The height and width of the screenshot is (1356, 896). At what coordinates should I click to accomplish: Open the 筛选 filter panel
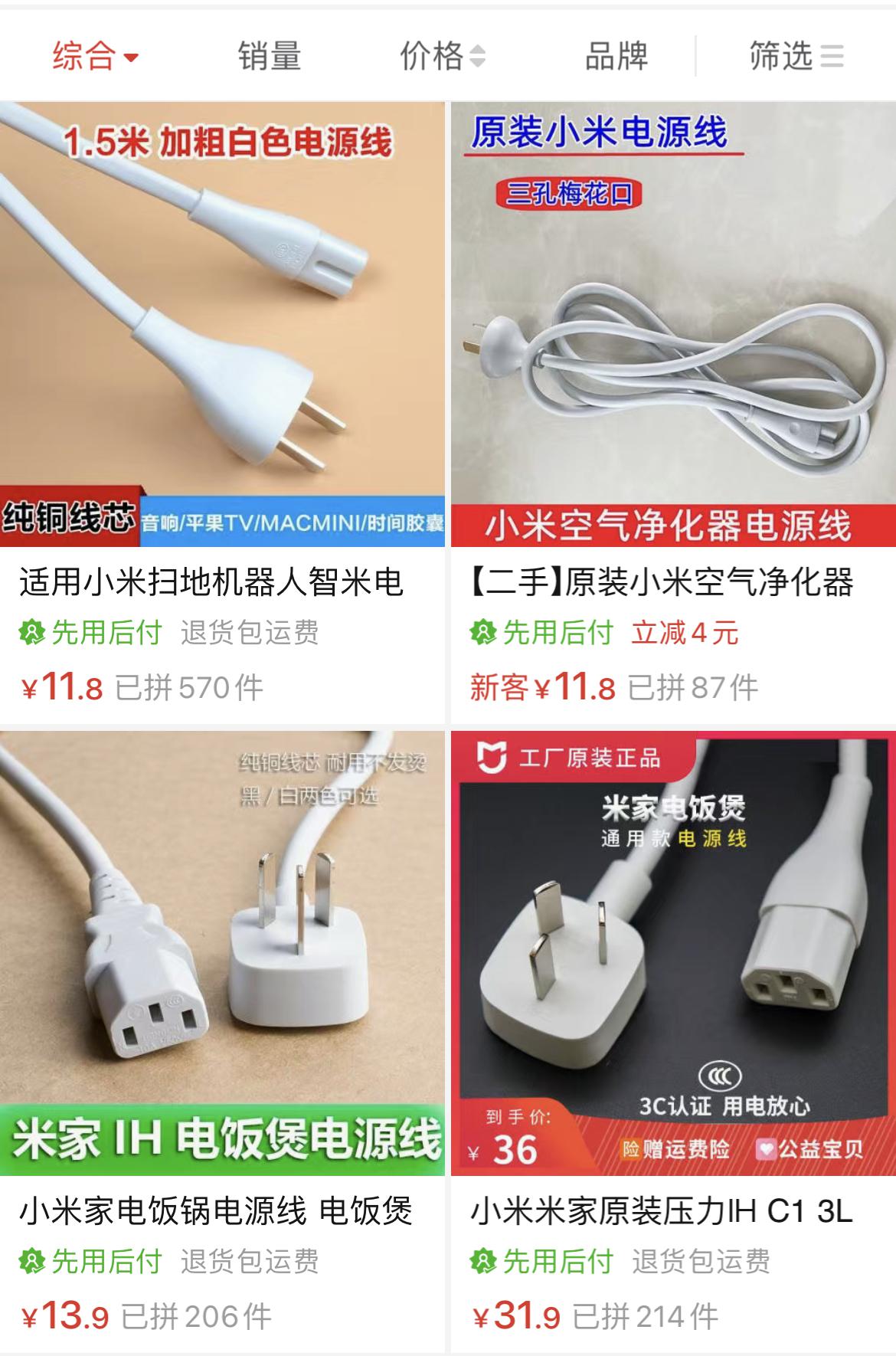point(796,56)
